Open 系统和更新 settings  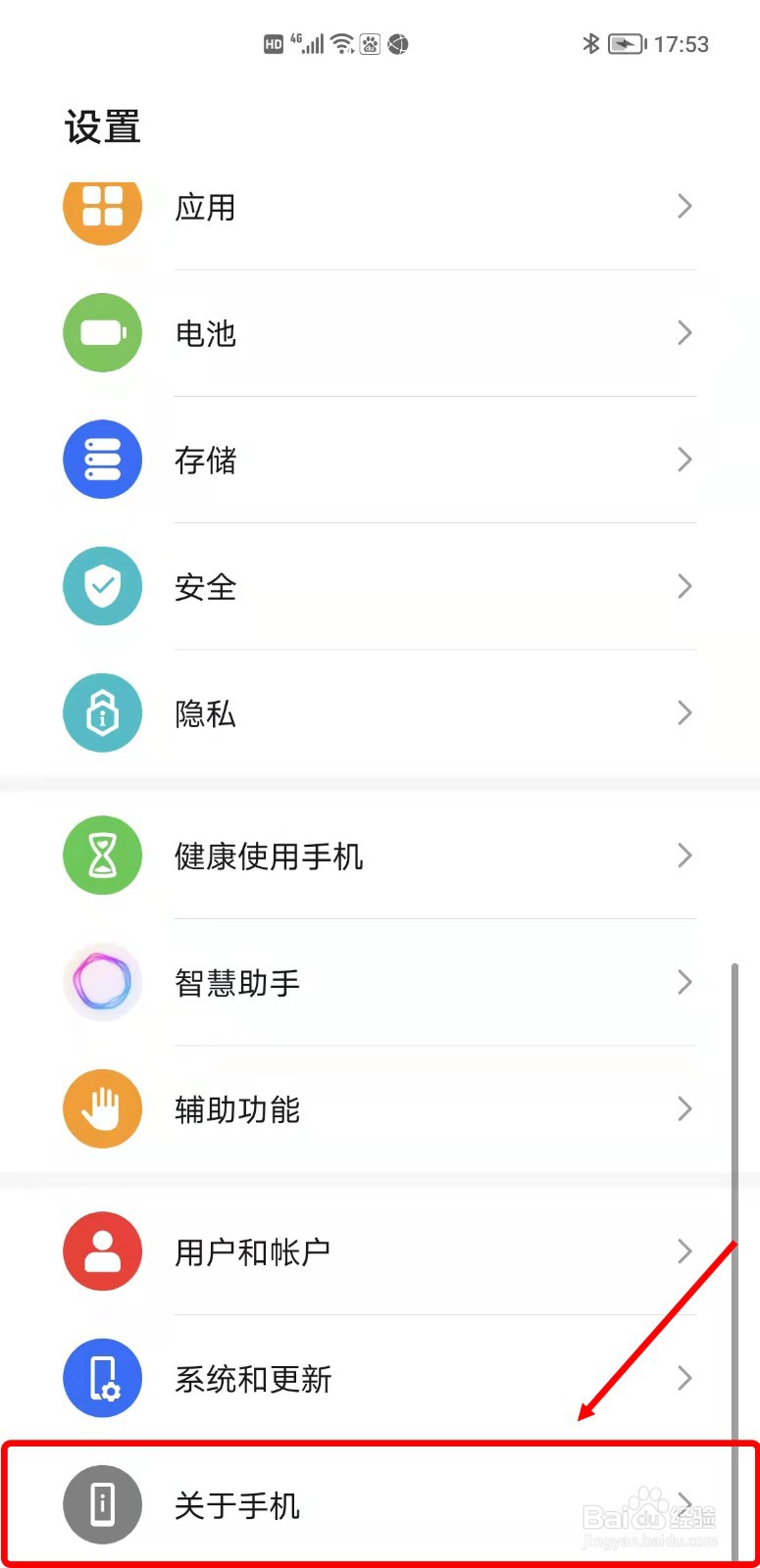pos(380,1378)
